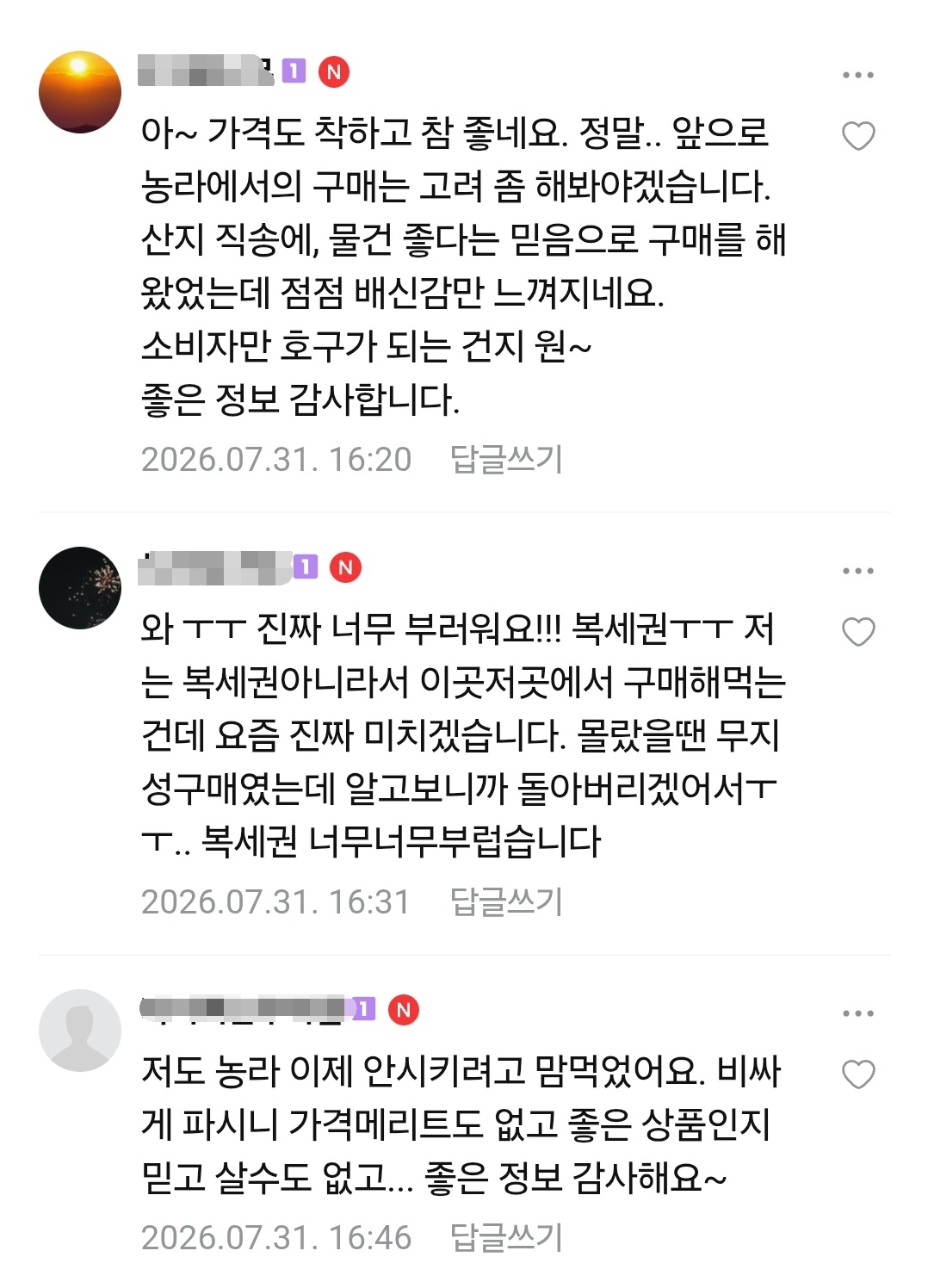Open the sunset profile picture
Image resolution: width=928 pixels, height=1288 pixels.
pos(80,92)
